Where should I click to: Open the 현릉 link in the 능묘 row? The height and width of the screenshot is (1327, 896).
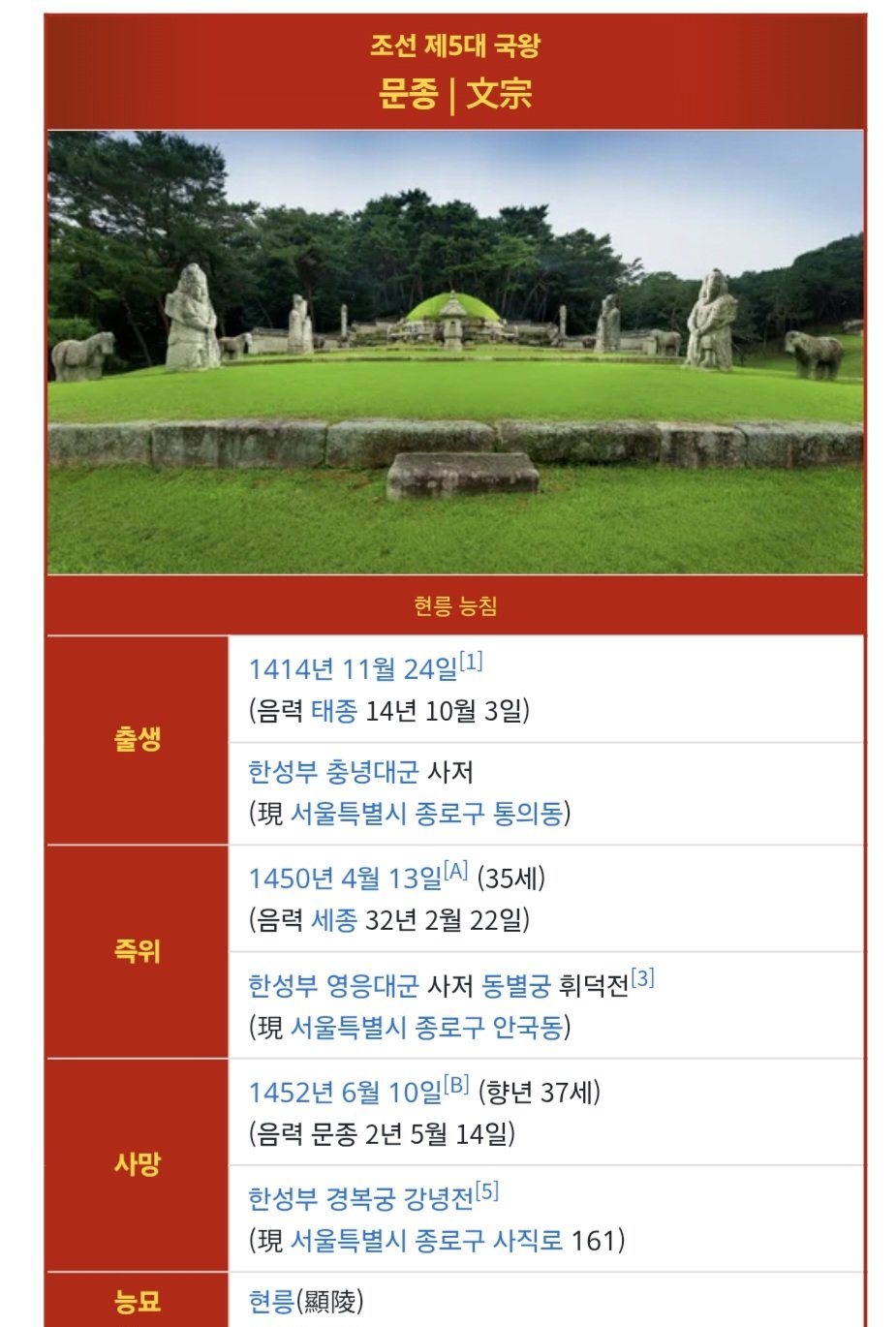pos(271,1302)
